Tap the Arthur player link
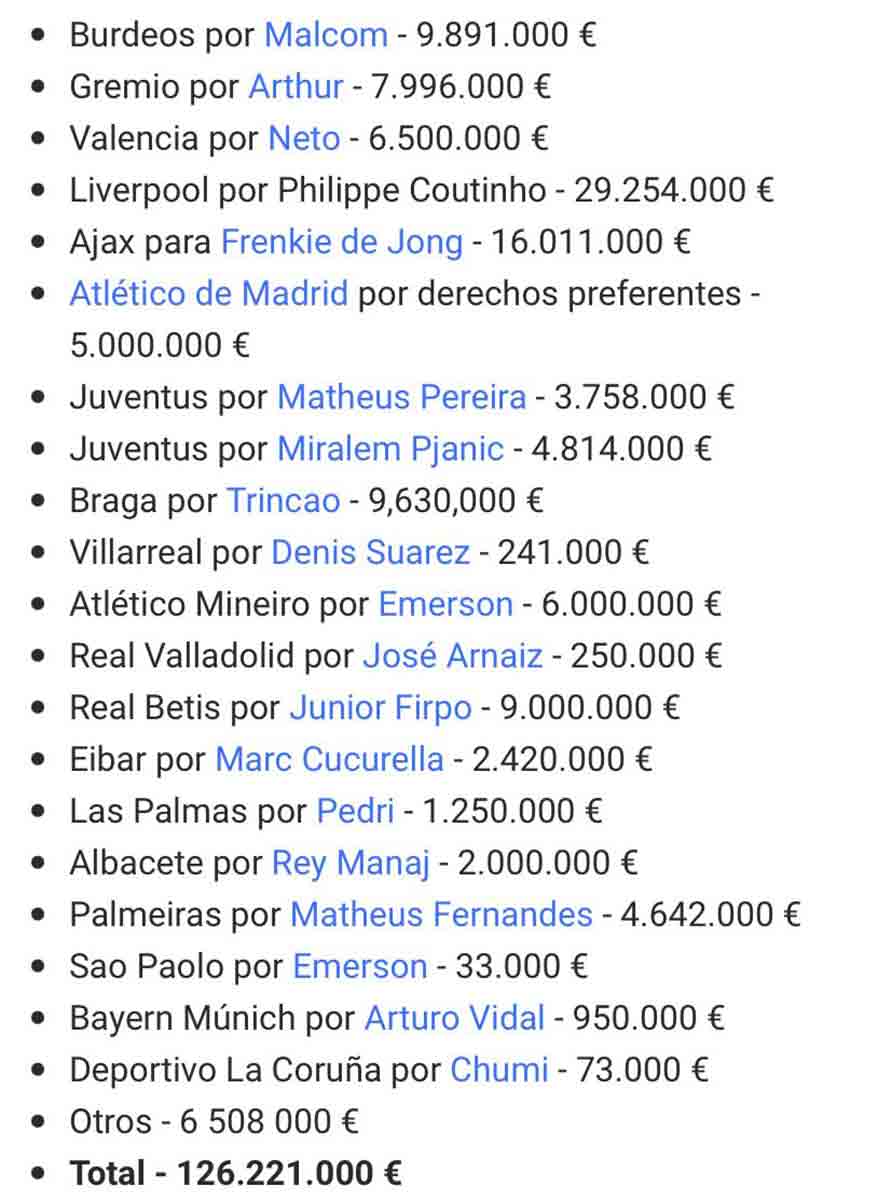The width and height of the screenshot is (892, 1200). point(296,87)
